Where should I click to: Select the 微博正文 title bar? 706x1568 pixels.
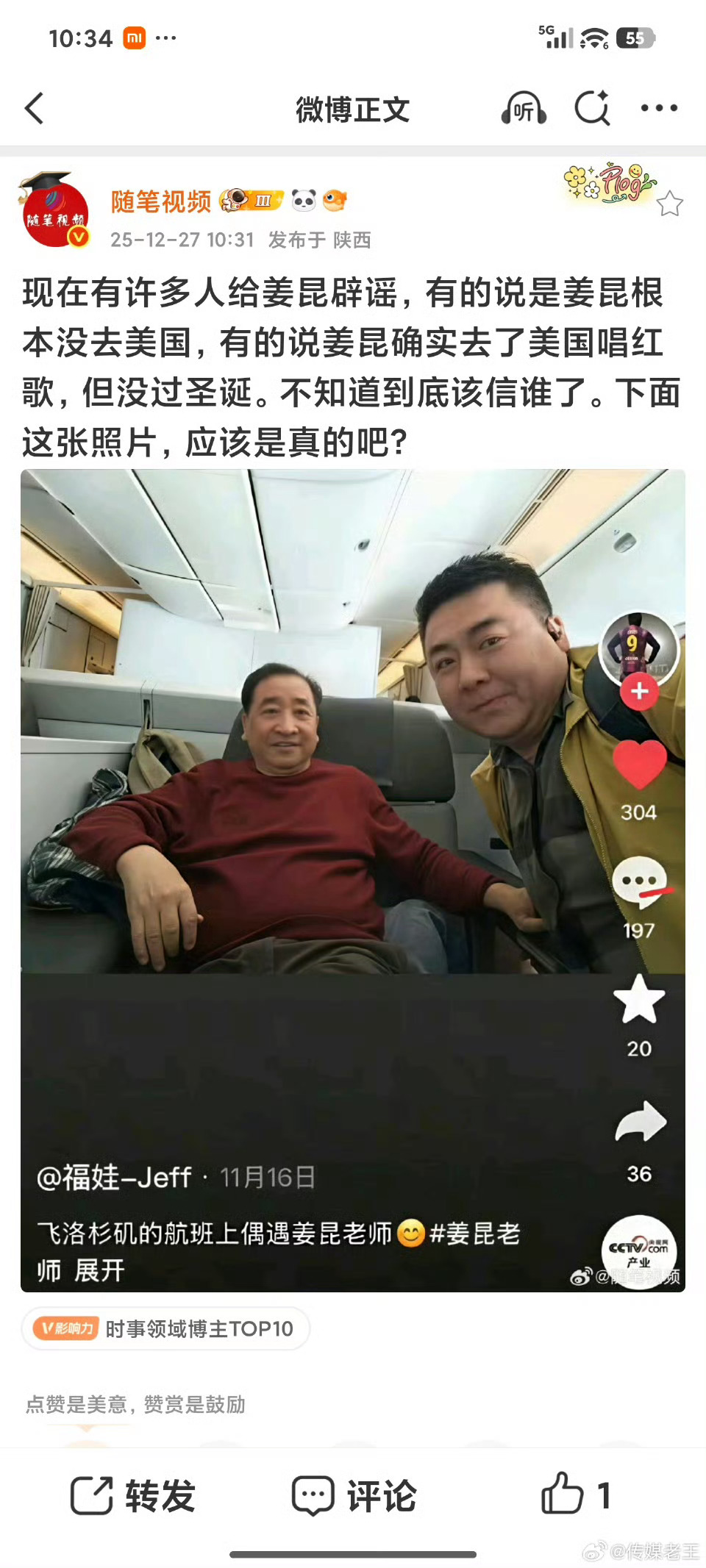352,109
